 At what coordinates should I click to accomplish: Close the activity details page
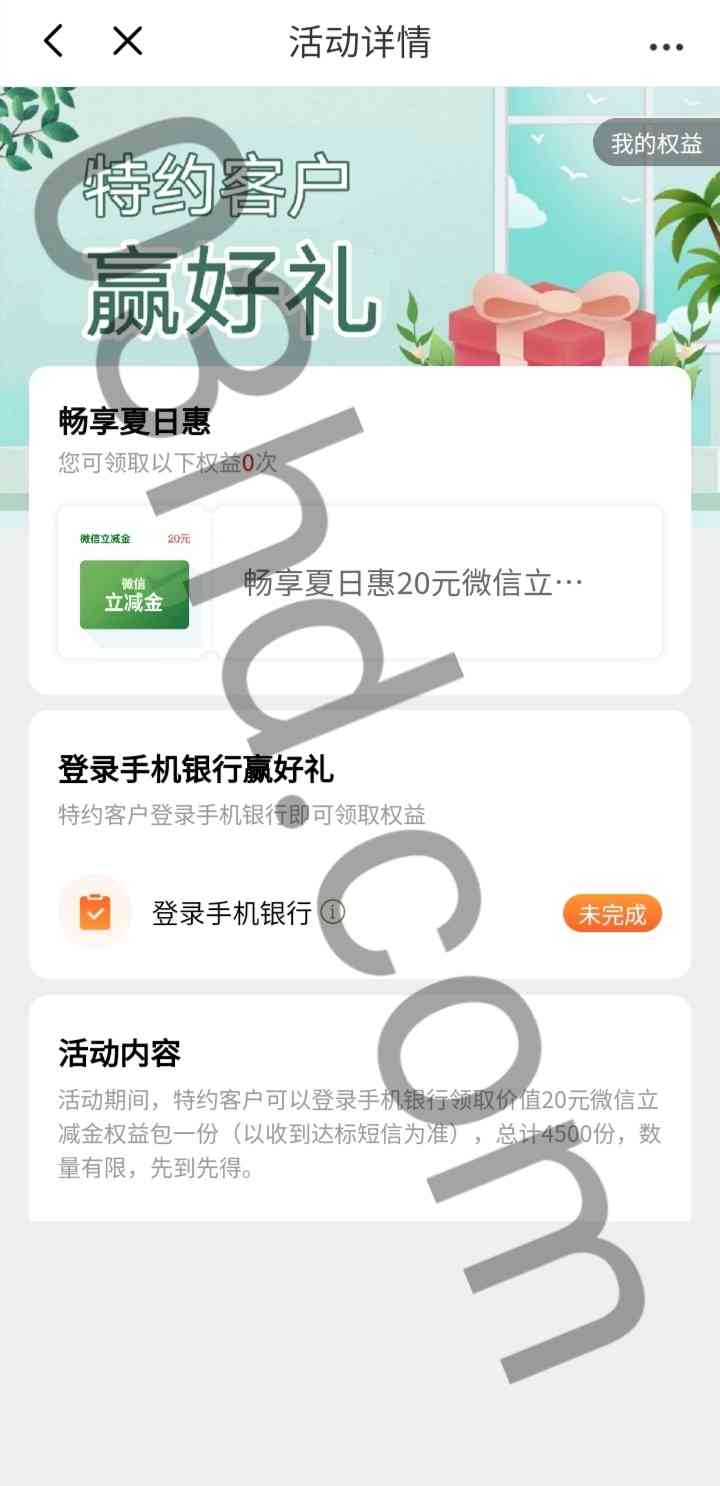click(x=127, y=42)
